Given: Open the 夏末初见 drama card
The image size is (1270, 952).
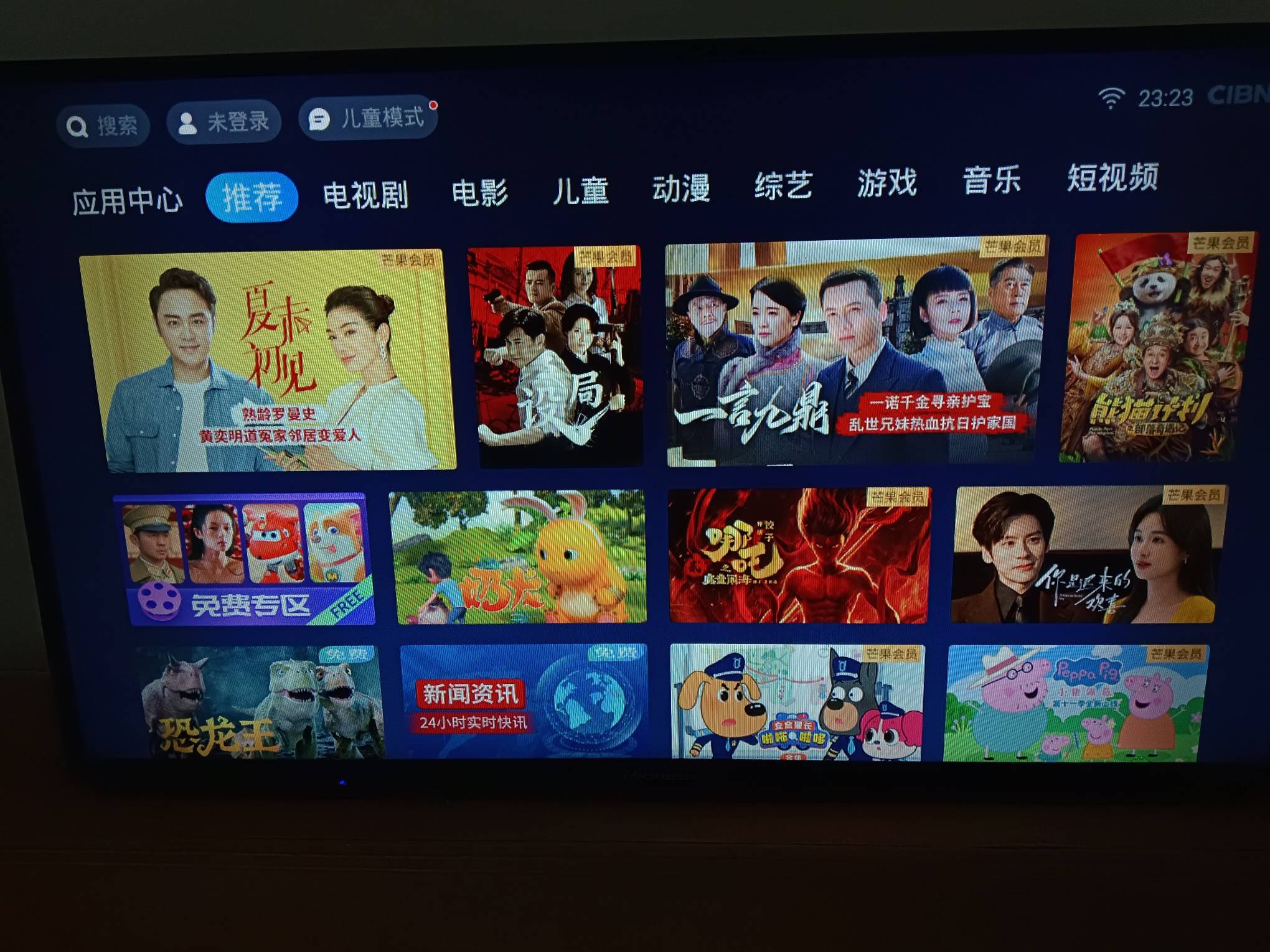Looking at the screenshot, I should (268, 361).
